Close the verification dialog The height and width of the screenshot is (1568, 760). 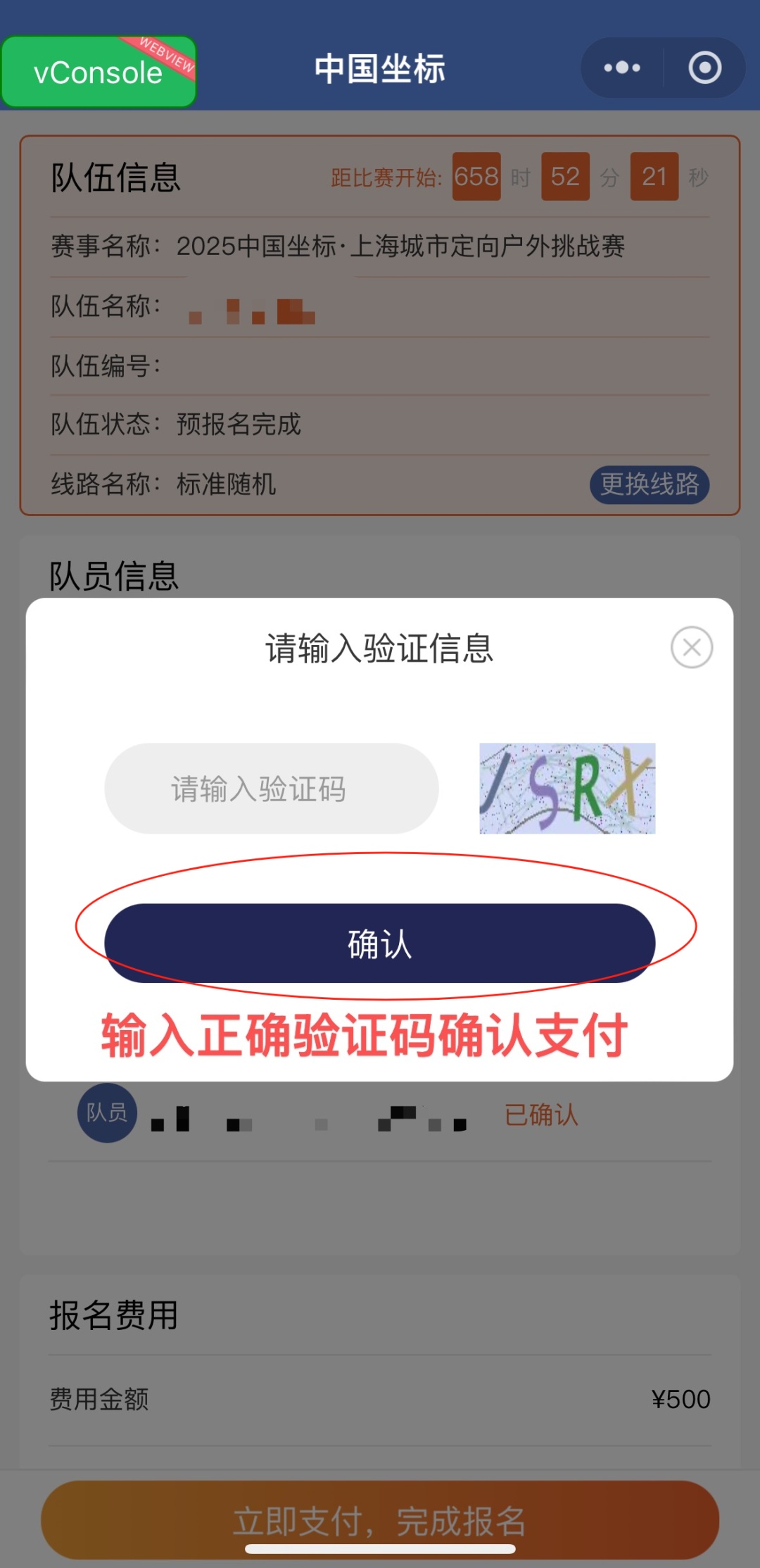click(691, 647)
